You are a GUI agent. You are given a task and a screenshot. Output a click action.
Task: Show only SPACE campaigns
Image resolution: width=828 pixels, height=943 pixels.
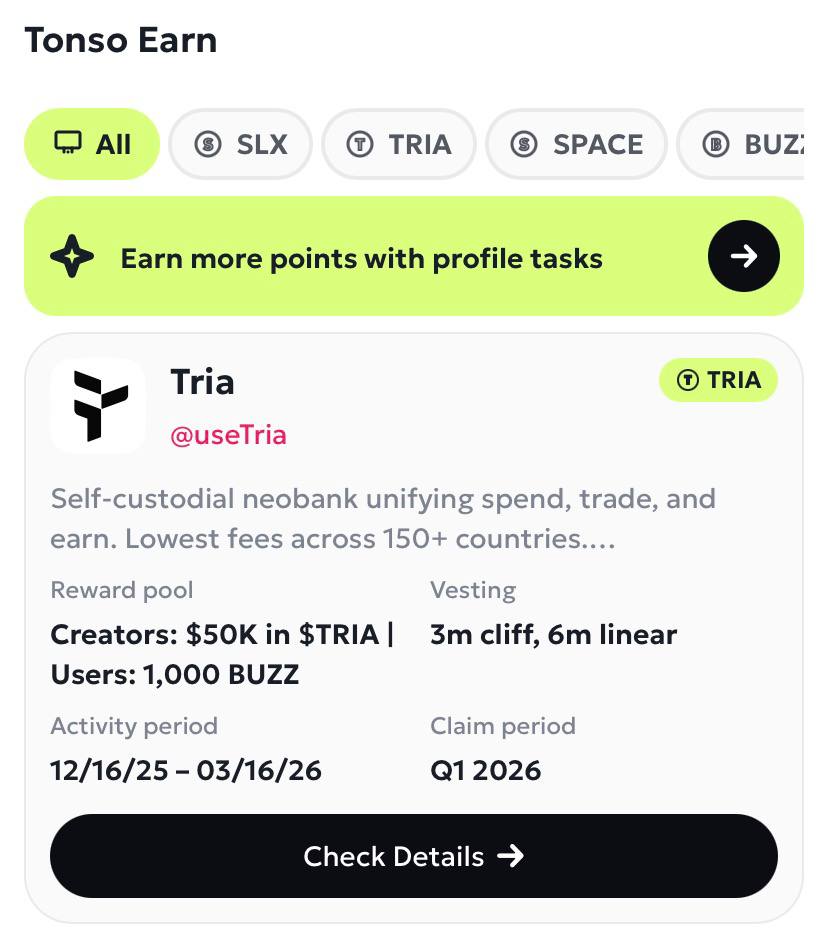click(x=576, y=144)
